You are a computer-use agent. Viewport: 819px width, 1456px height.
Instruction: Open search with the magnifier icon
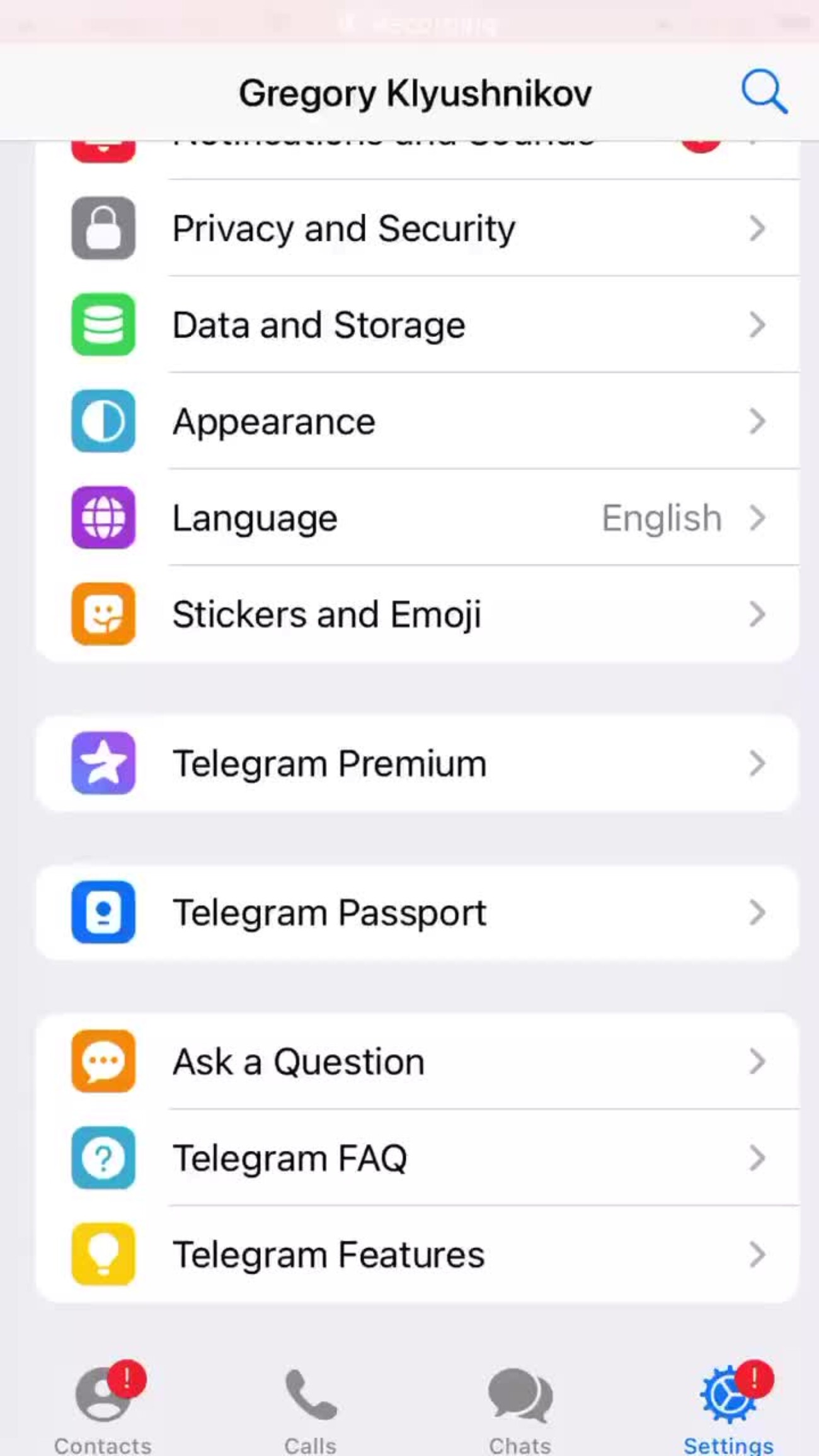click(x=764, y=92)
